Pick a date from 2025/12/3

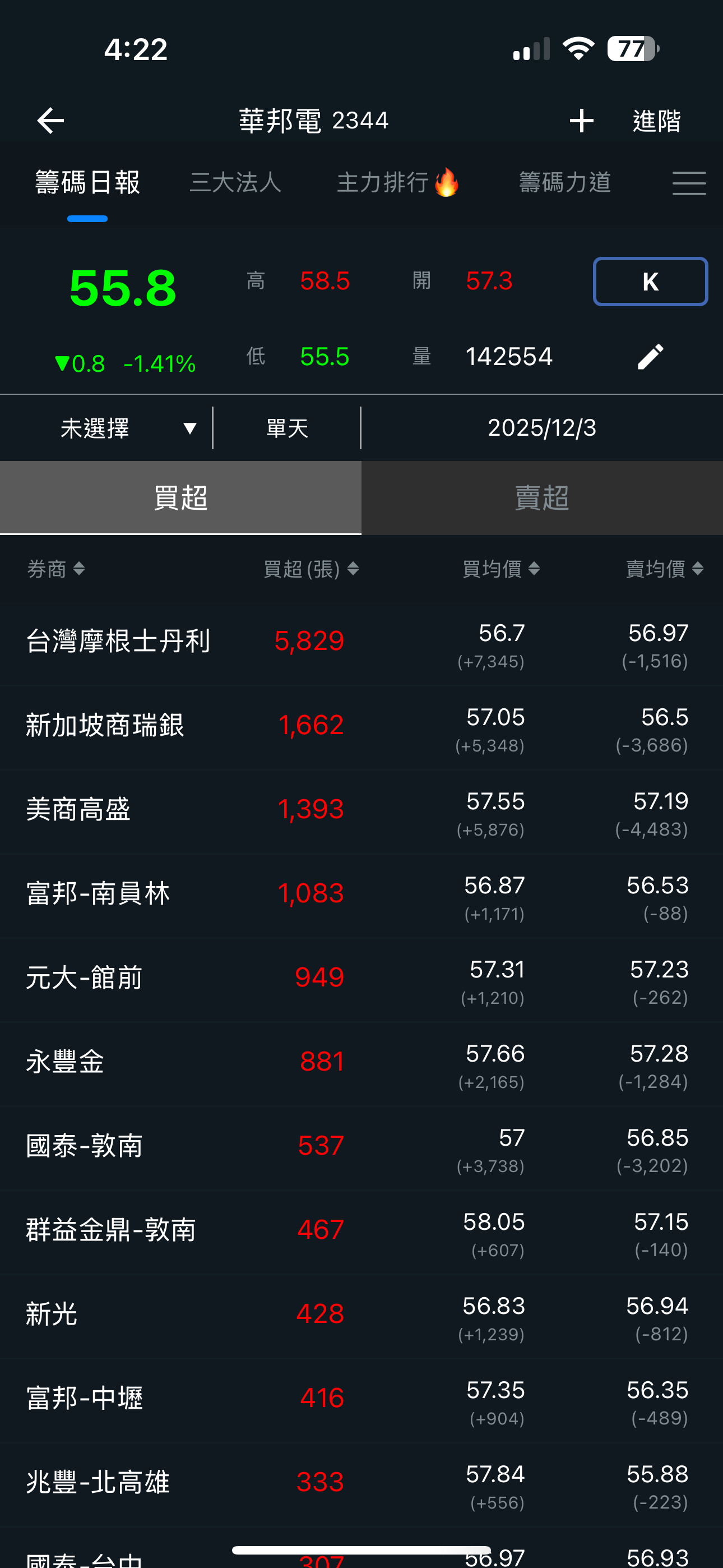click(541, 428)
